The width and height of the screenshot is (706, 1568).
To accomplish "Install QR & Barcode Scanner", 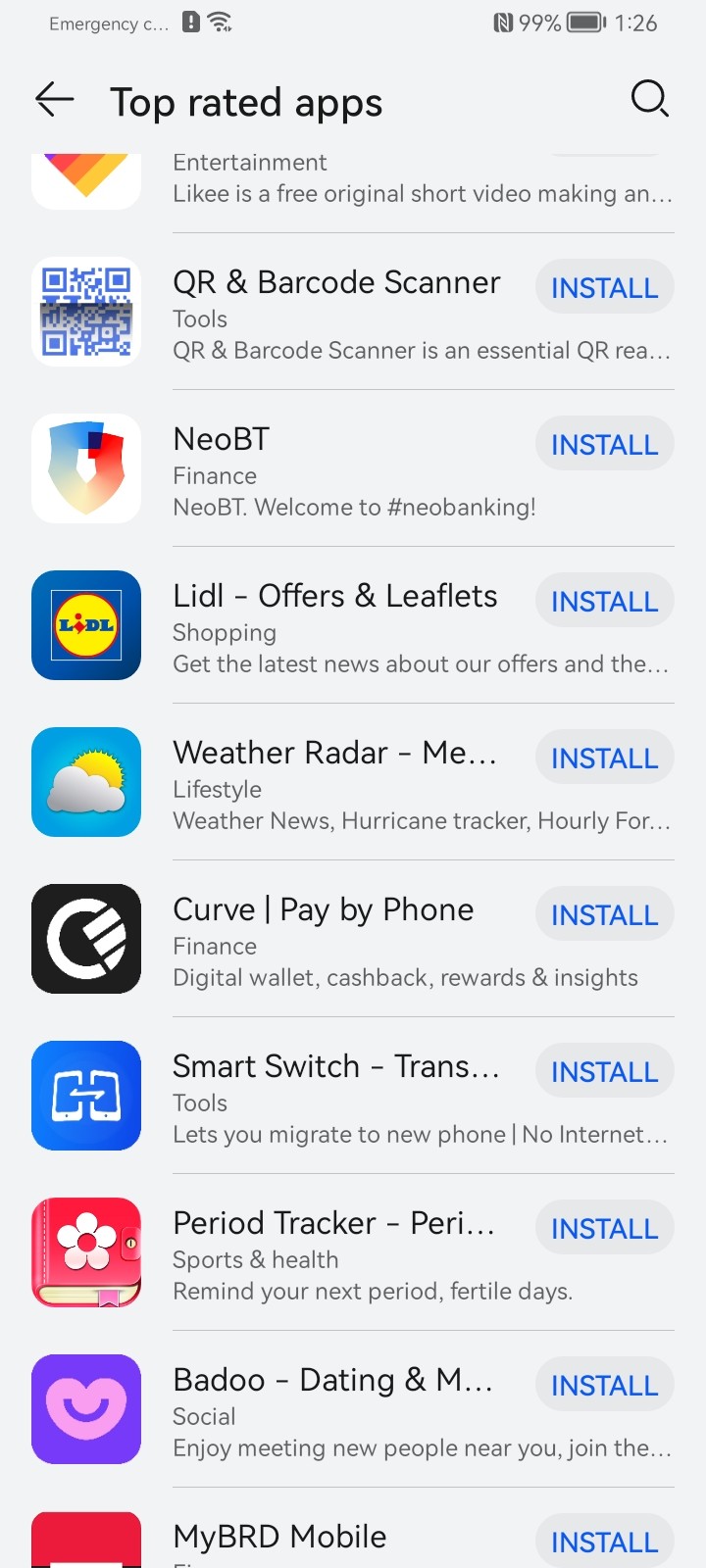I will pyautogui.click(x=604, y=287).
